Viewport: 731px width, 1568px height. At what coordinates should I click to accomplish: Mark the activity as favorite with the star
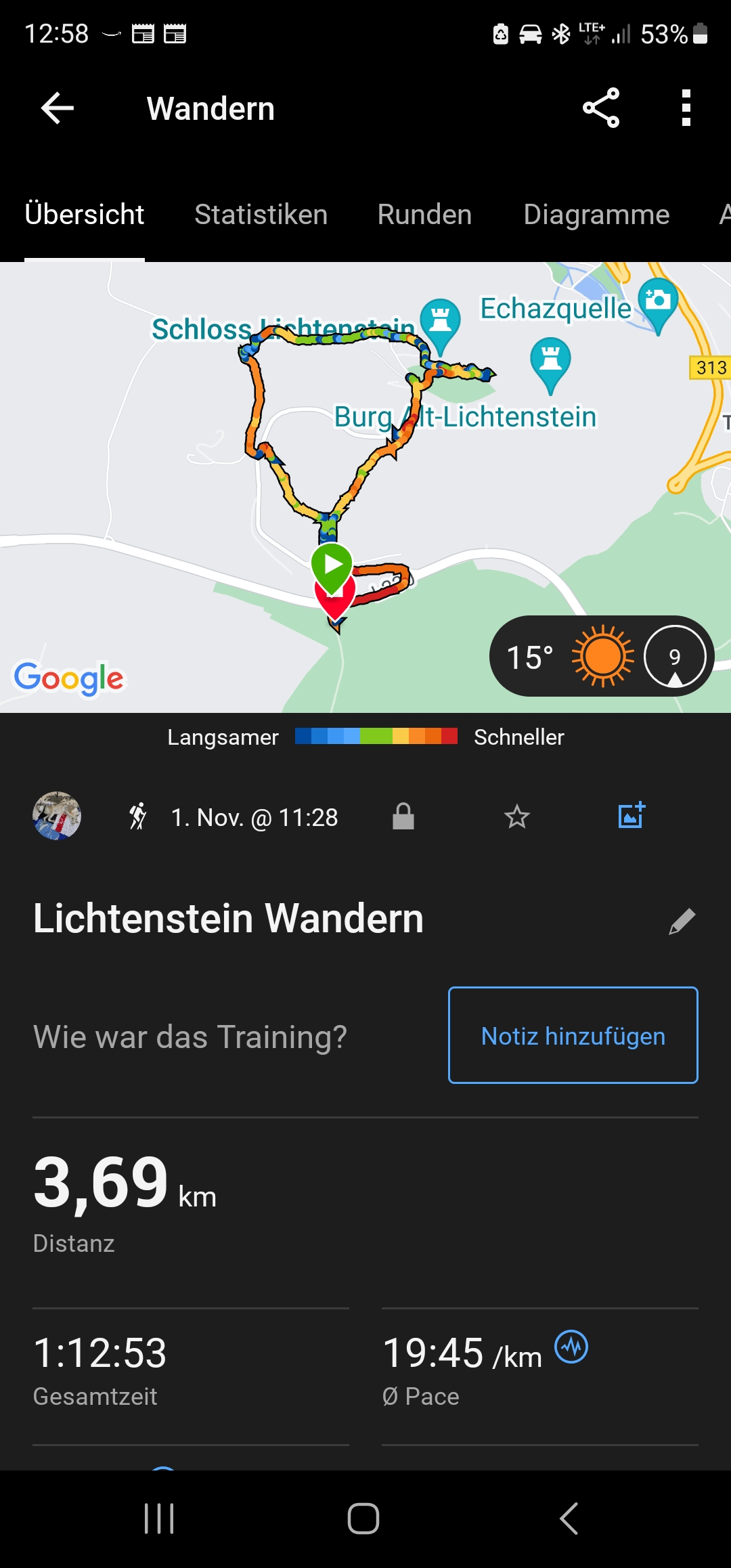click(517, 816)
